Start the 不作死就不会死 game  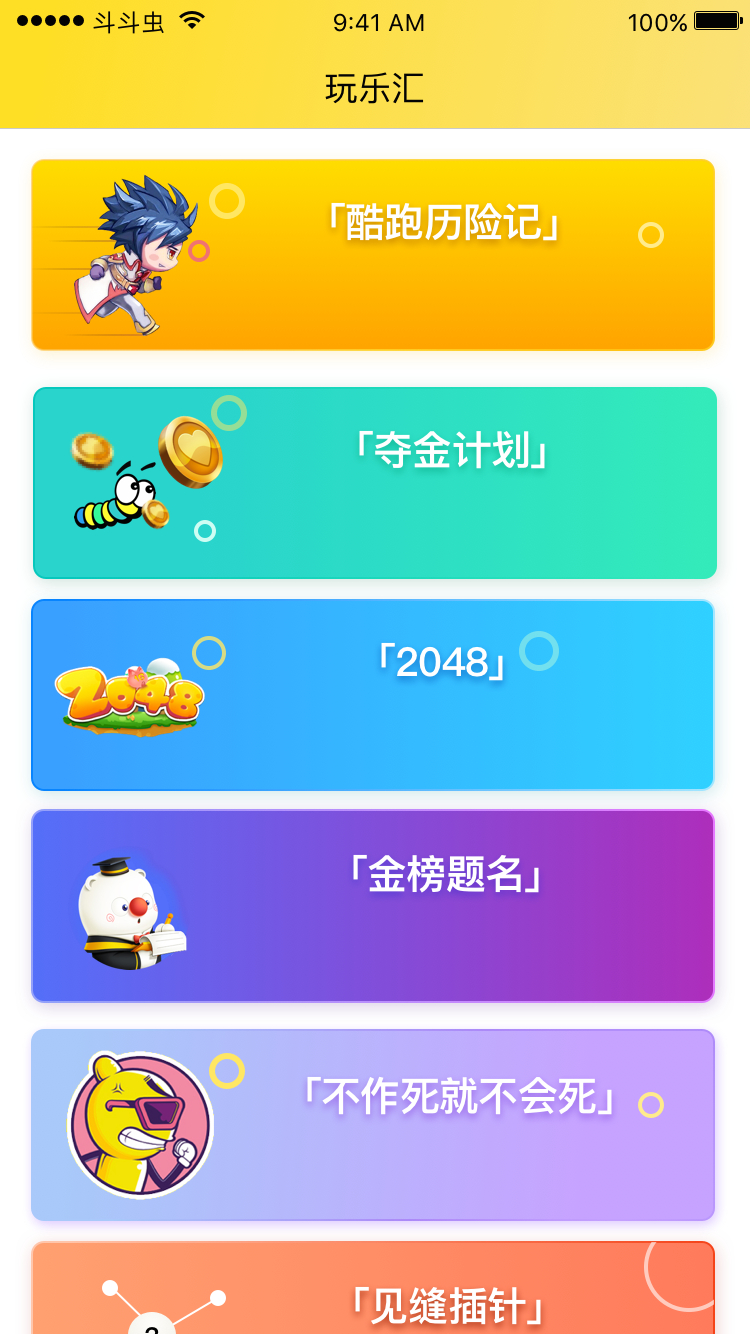coord(373,1125)
